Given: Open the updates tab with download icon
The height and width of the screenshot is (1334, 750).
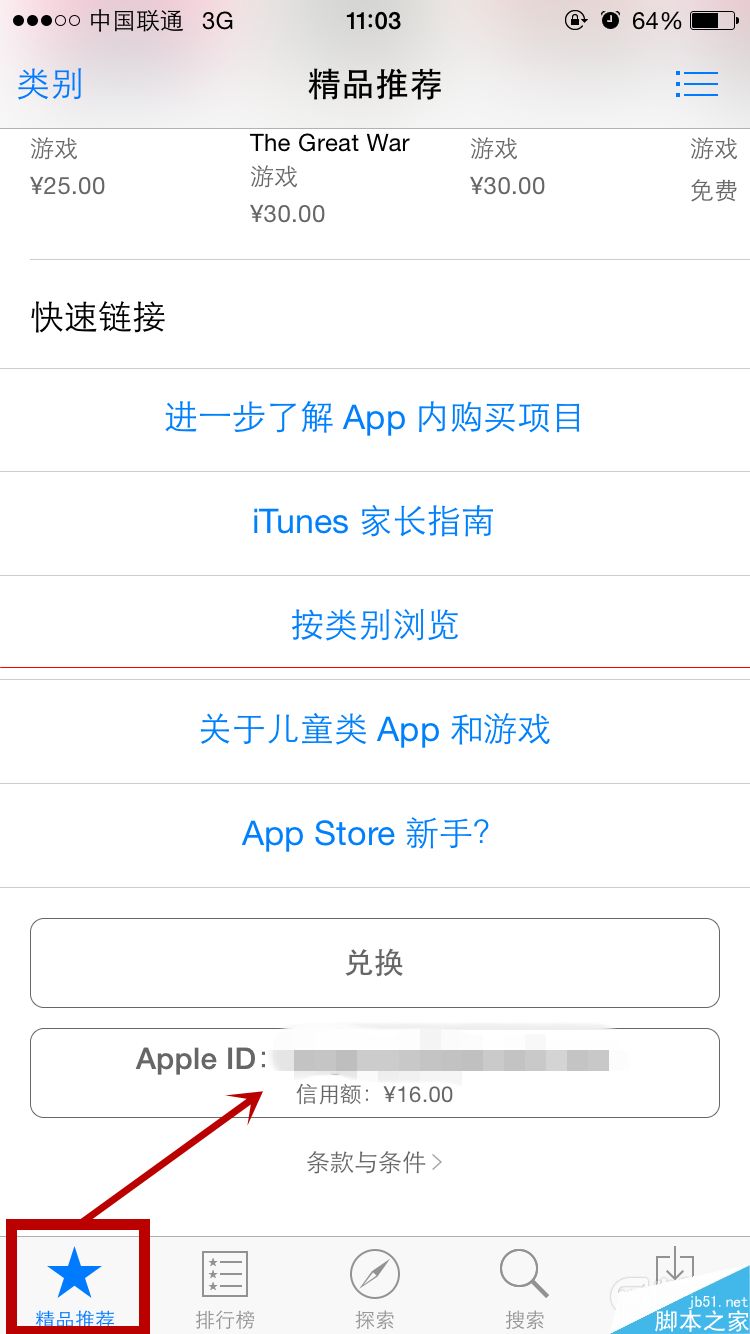Looking at the screenshot, I should point(675,1275).
